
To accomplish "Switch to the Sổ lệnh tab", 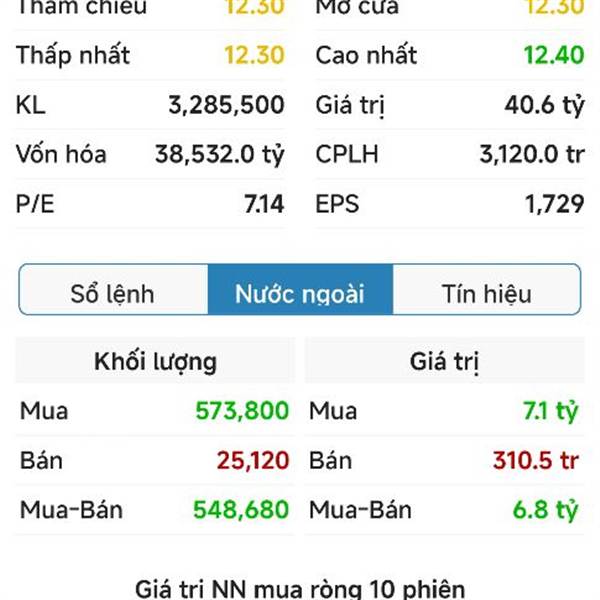I will click(112, 292).
